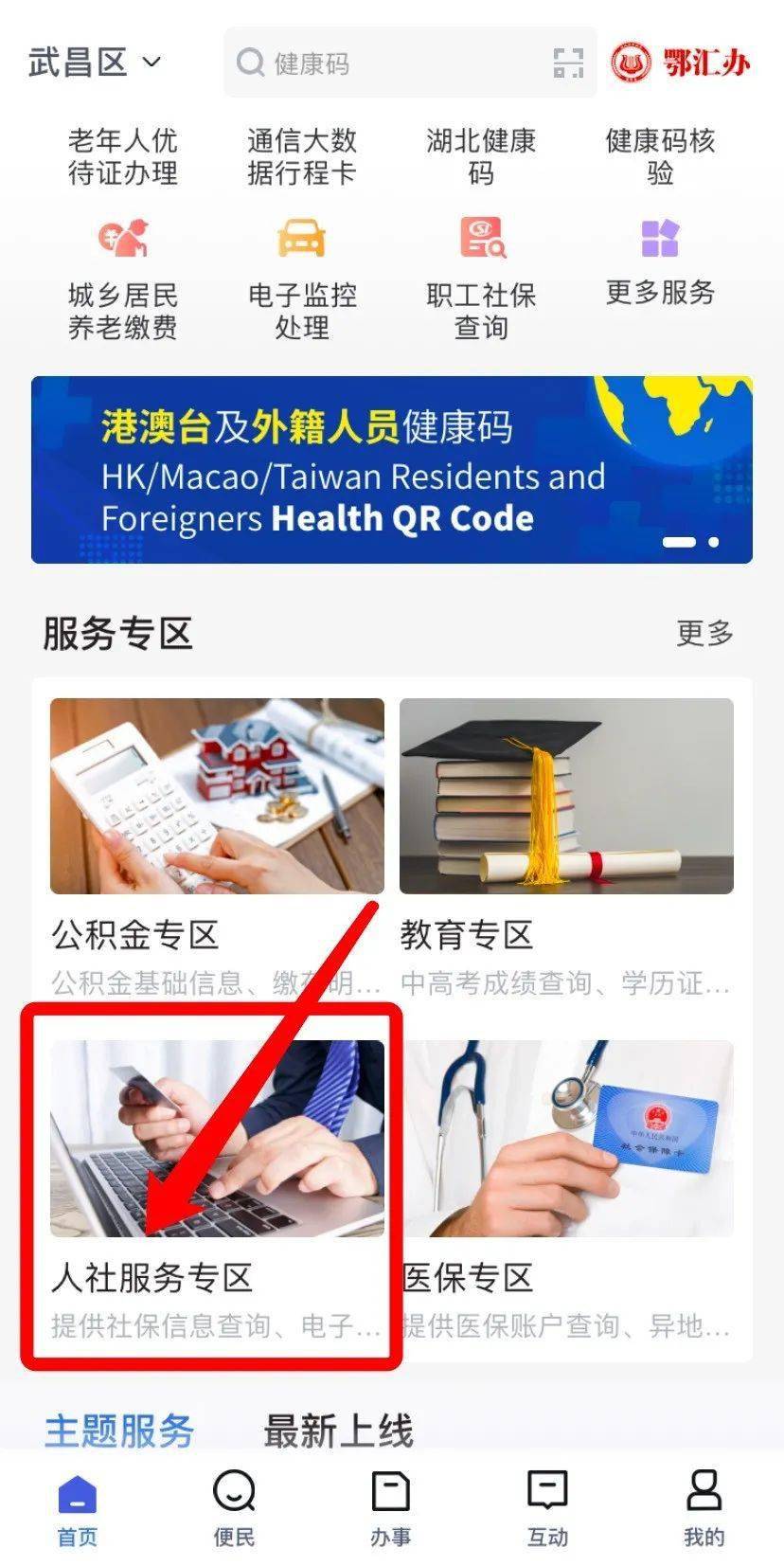Tap 更多 next to 服务专区
Screen dimensions: 784x1566
[x=704, y=633]
